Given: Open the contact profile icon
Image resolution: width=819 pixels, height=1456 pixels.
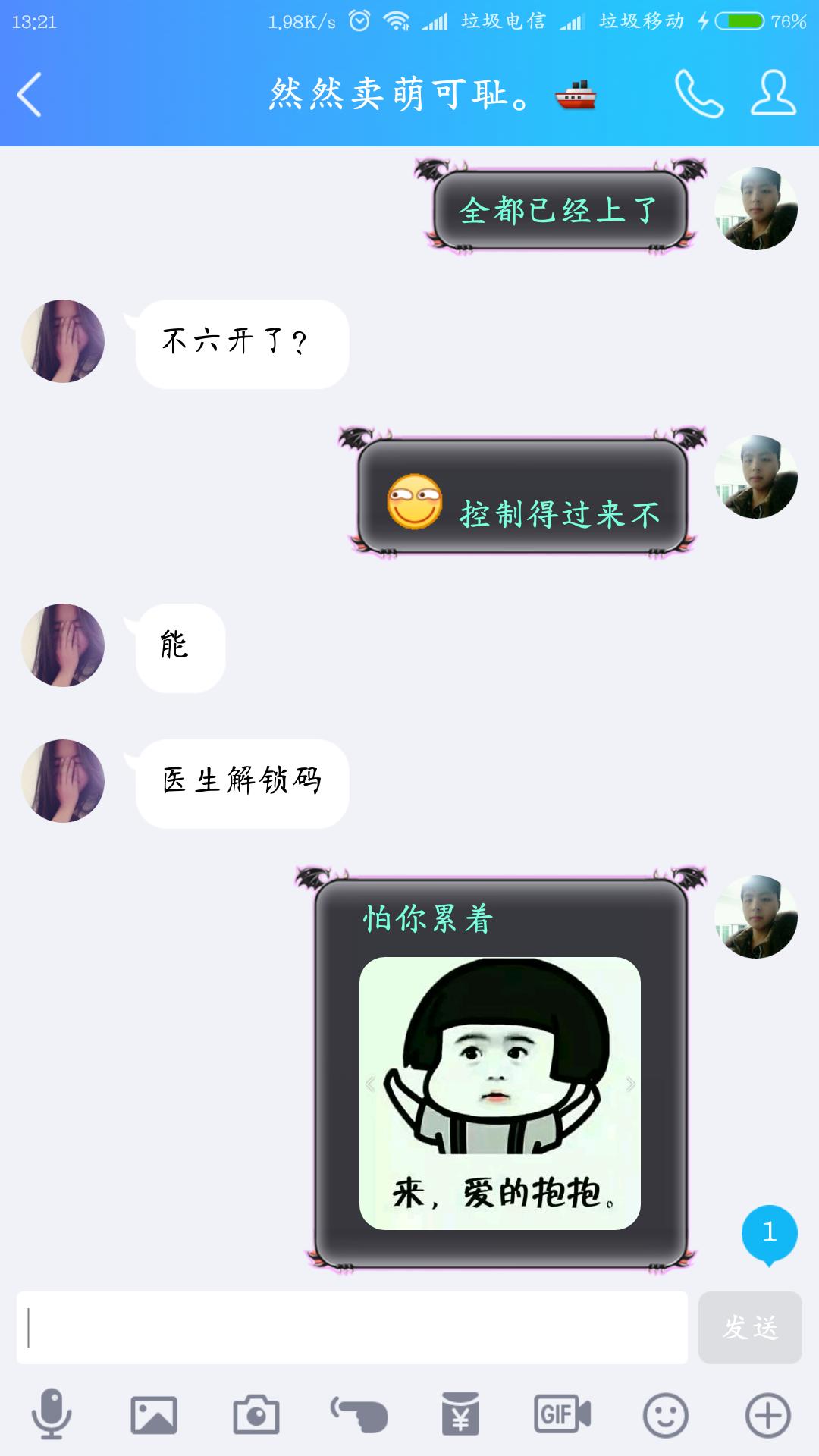Looking at the screenshot, I should (x=773, y=94).
